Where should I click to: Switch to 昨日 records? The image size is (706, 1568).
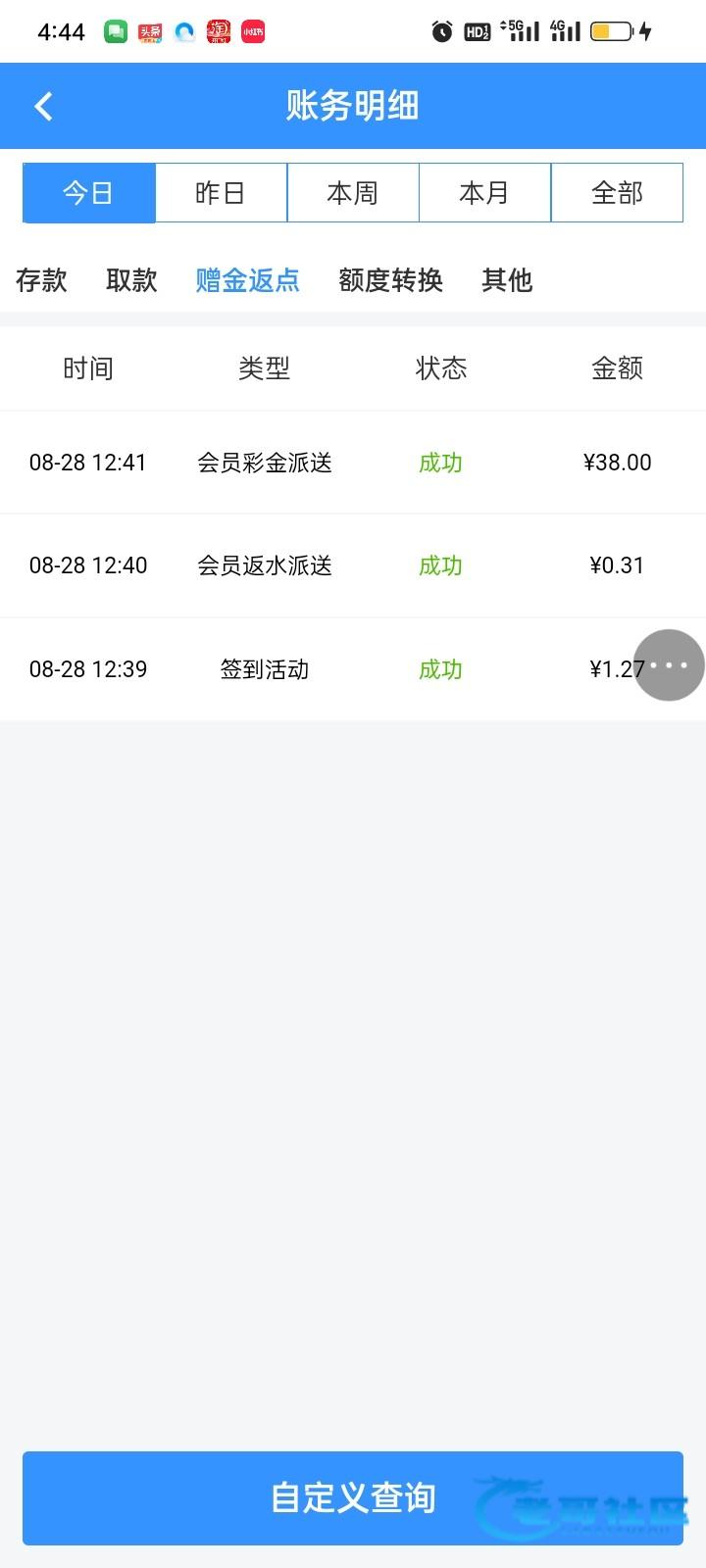221,193
